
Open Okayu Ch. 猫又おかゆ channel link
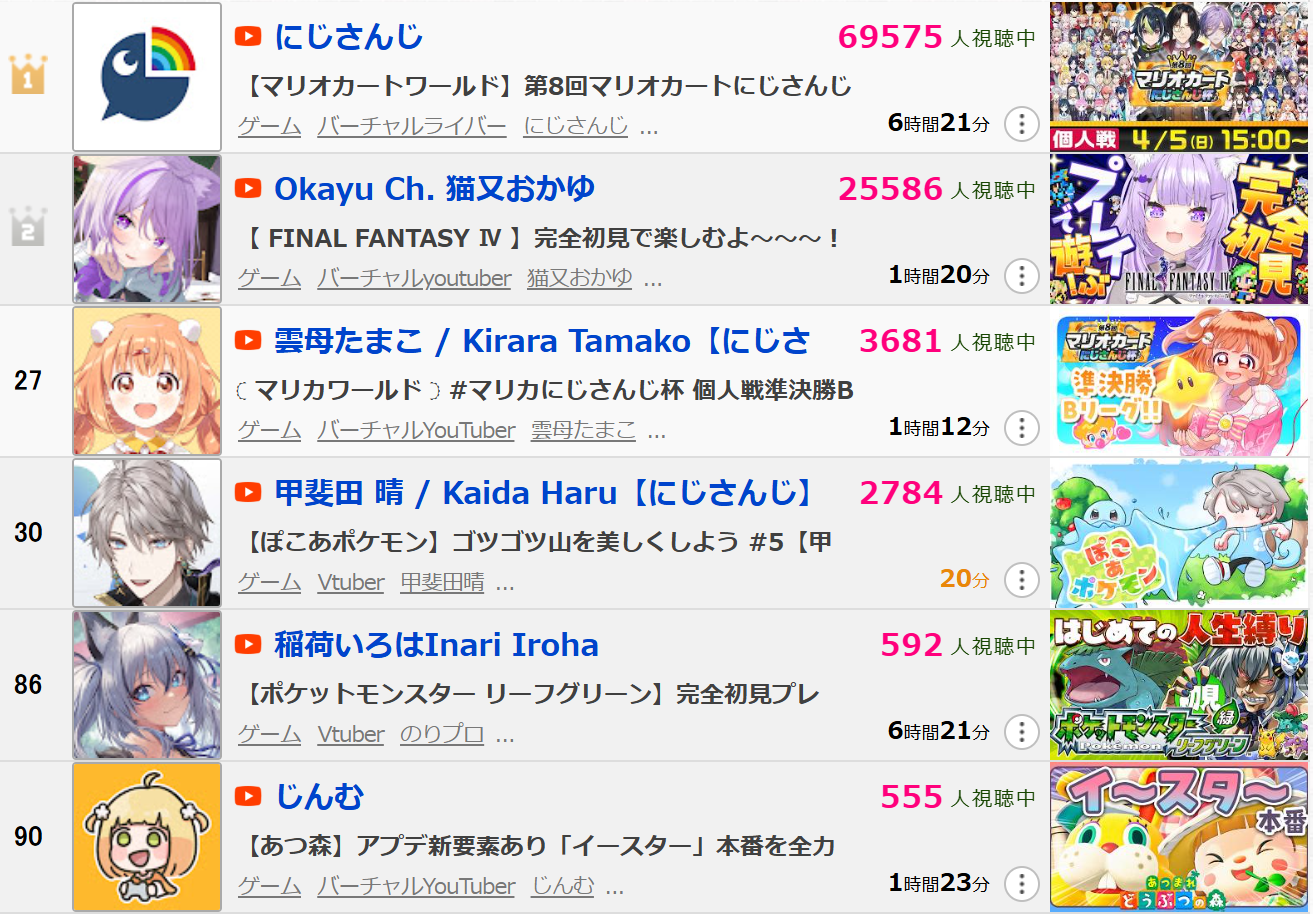point(434,189)
